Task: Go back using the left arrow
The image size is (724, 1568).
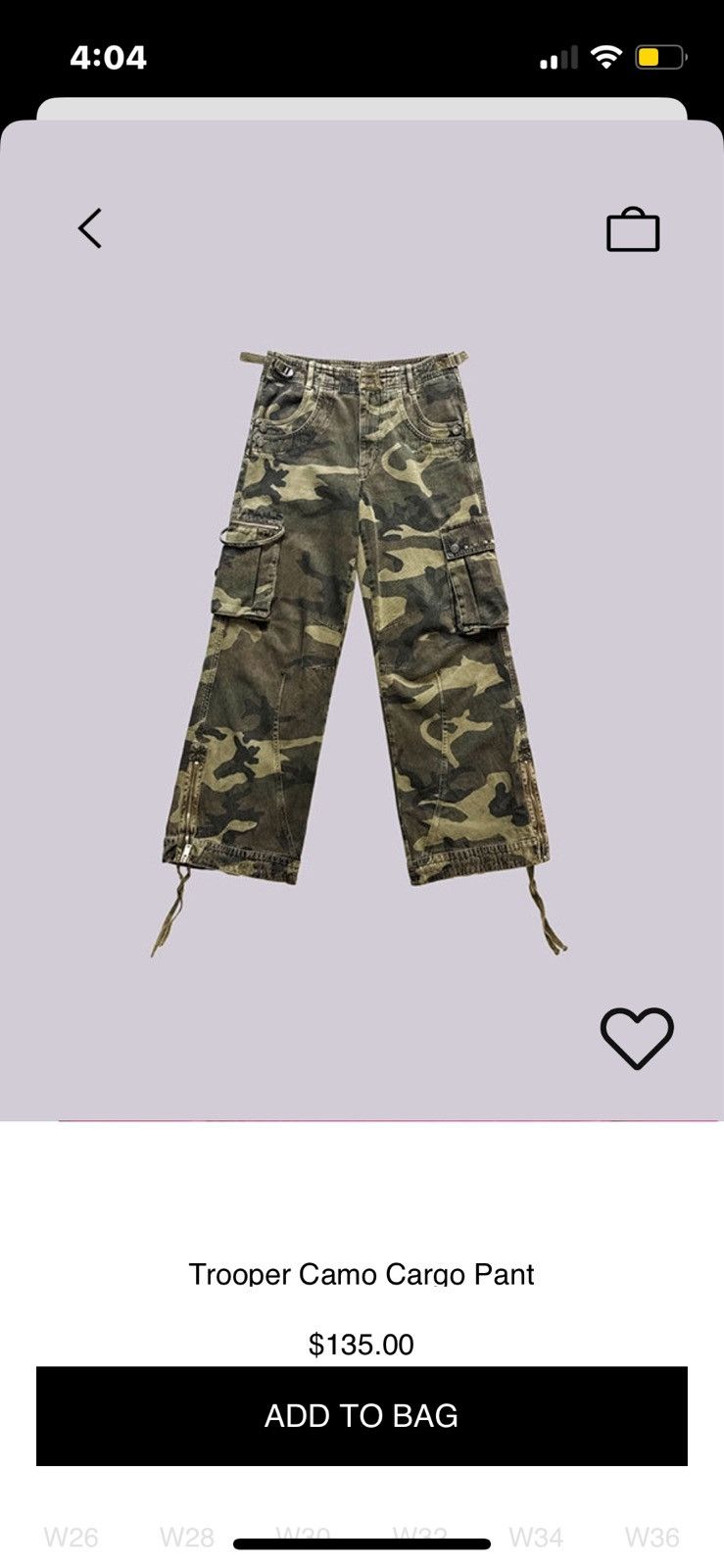Action: [90, 228]
